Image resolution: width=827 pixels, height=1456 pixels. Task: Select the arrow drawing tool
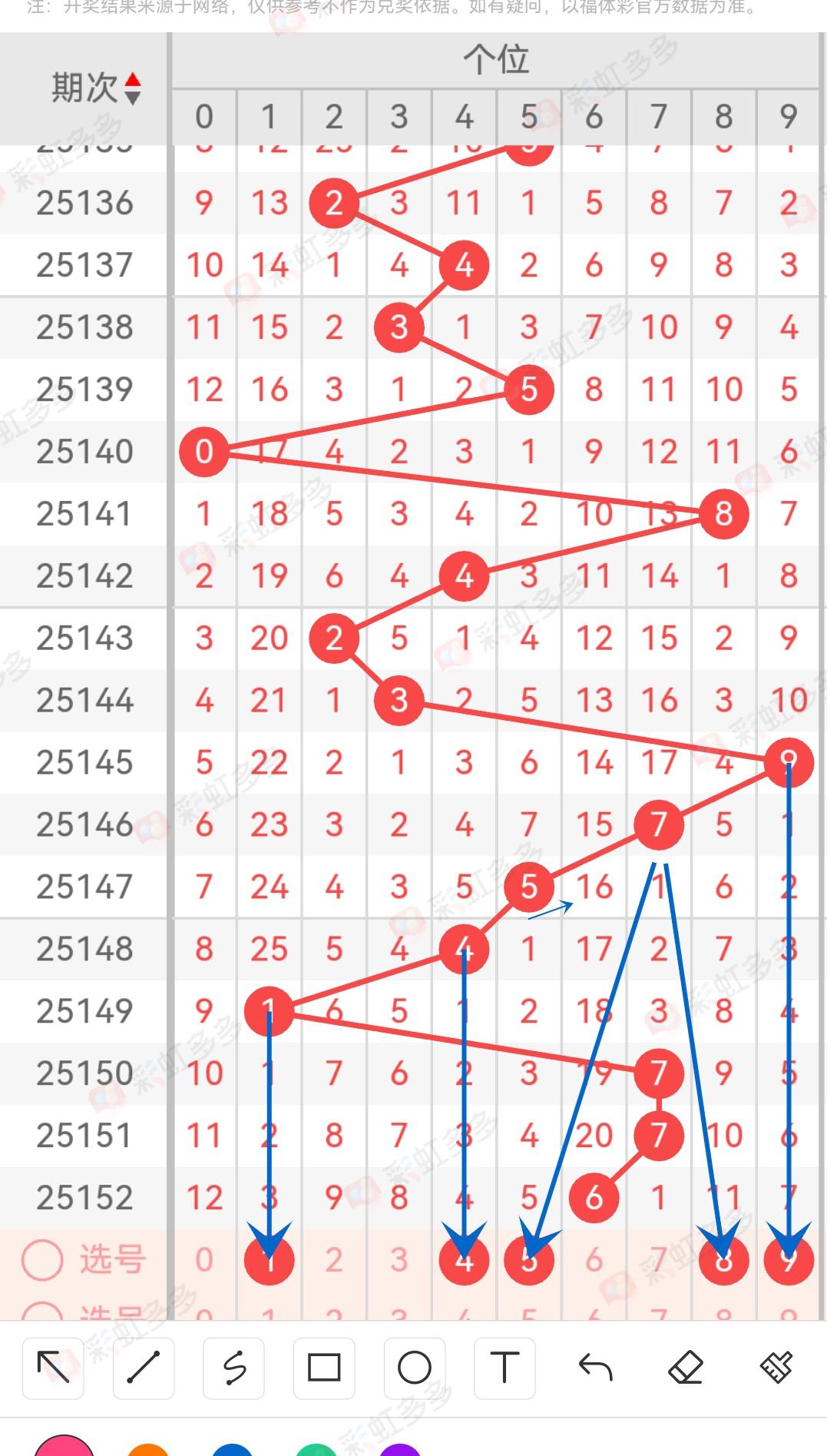tap(53, 1368)
